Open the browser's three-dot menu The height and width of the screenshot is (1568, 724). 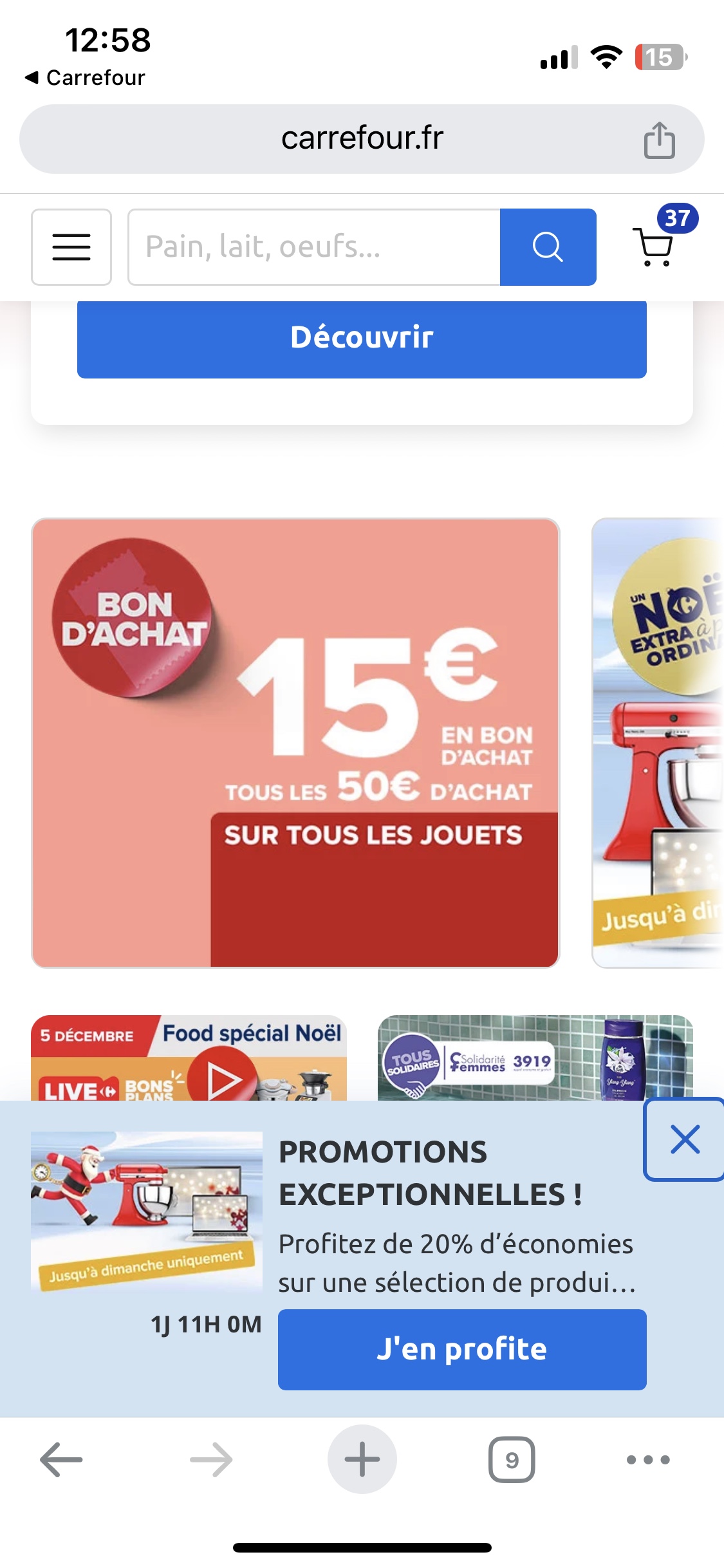pyautogui.click(x=648, y=1460)
